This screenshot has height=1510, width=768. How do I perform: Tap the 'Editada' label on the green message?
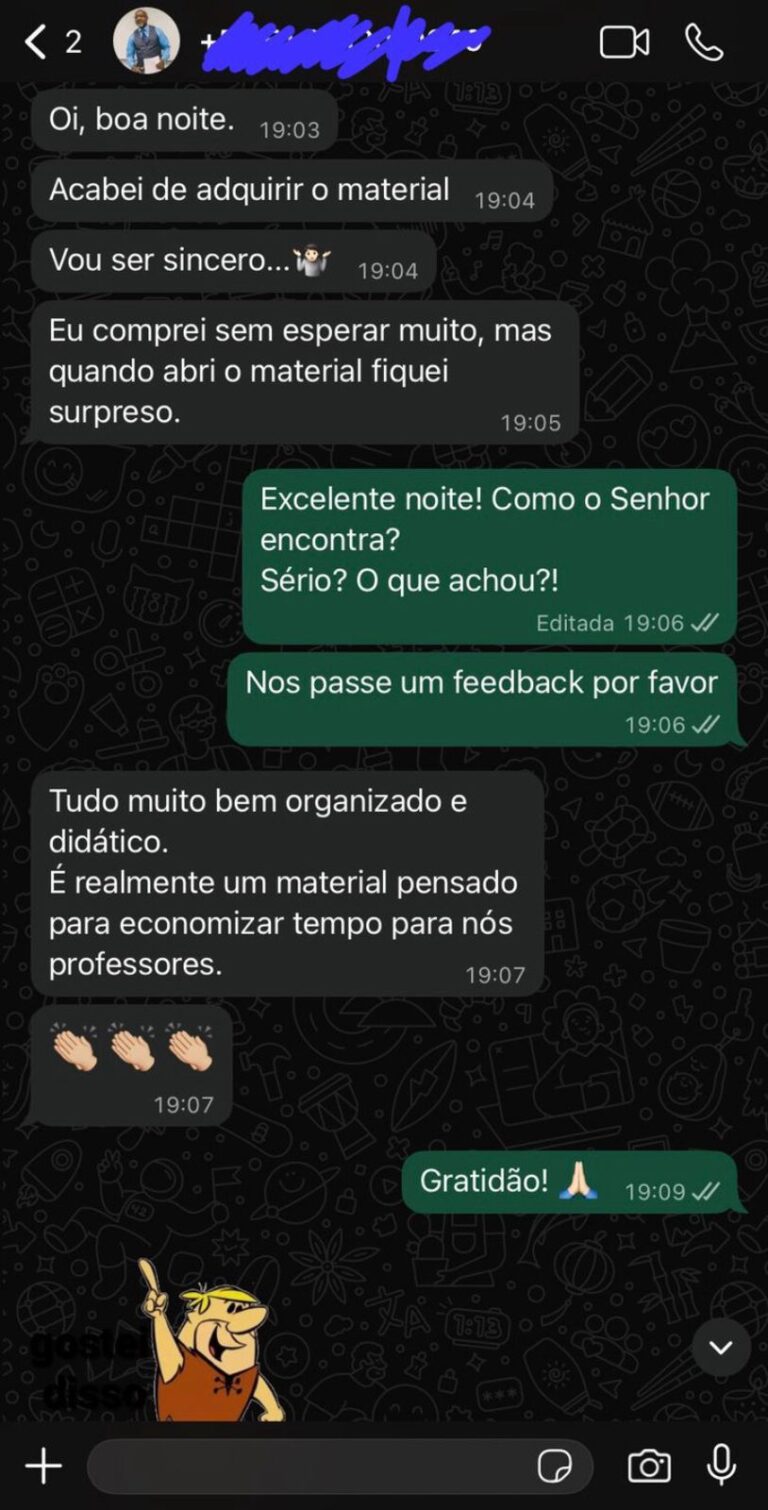[x=574, y=622]
